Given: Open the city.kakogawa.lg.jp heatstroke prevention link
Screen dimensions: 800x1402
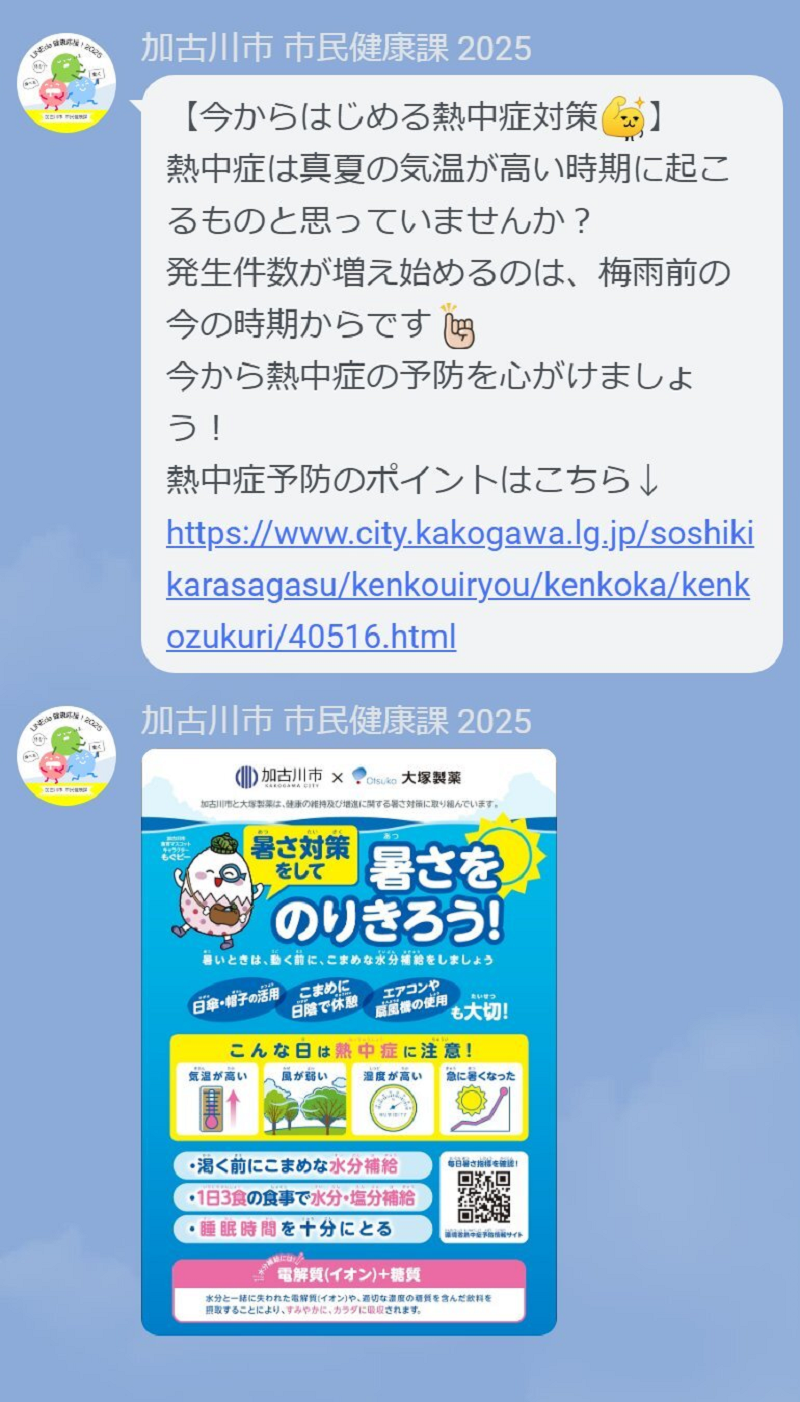Looking at the screenshot, I should click(459, 585).
